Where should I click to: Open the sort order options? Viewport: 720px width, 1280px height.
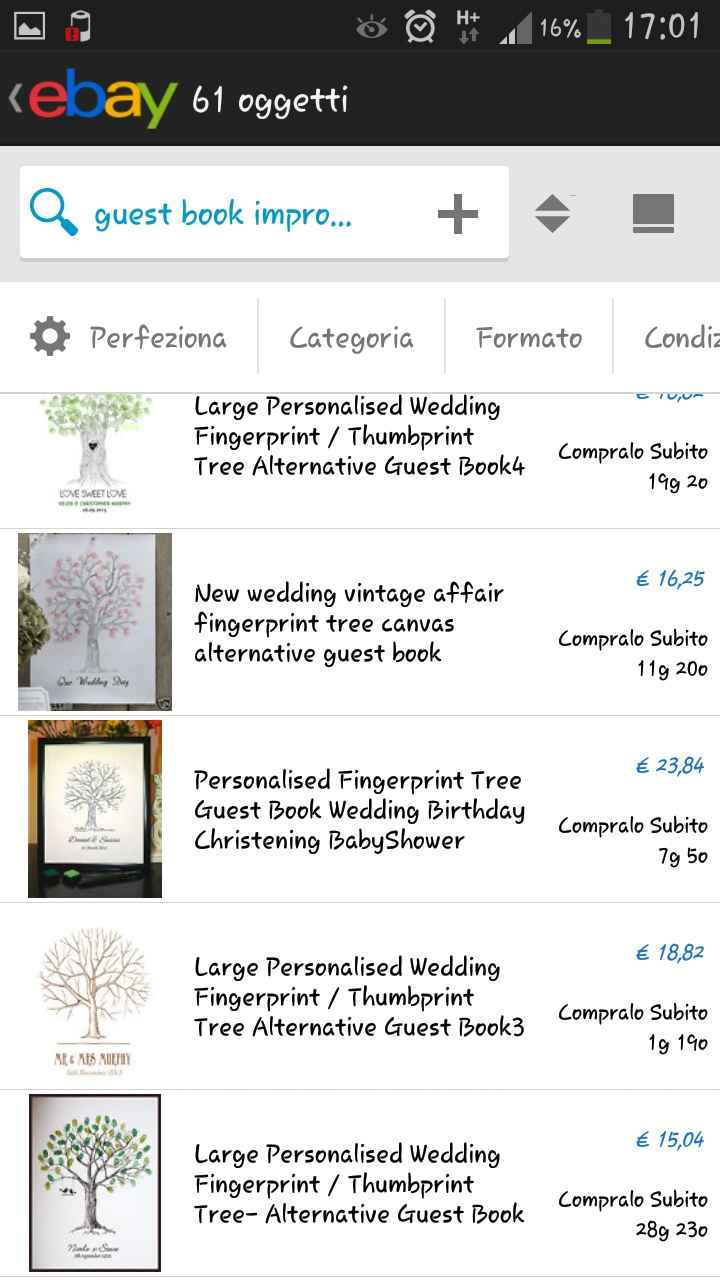tap(552, 214)
